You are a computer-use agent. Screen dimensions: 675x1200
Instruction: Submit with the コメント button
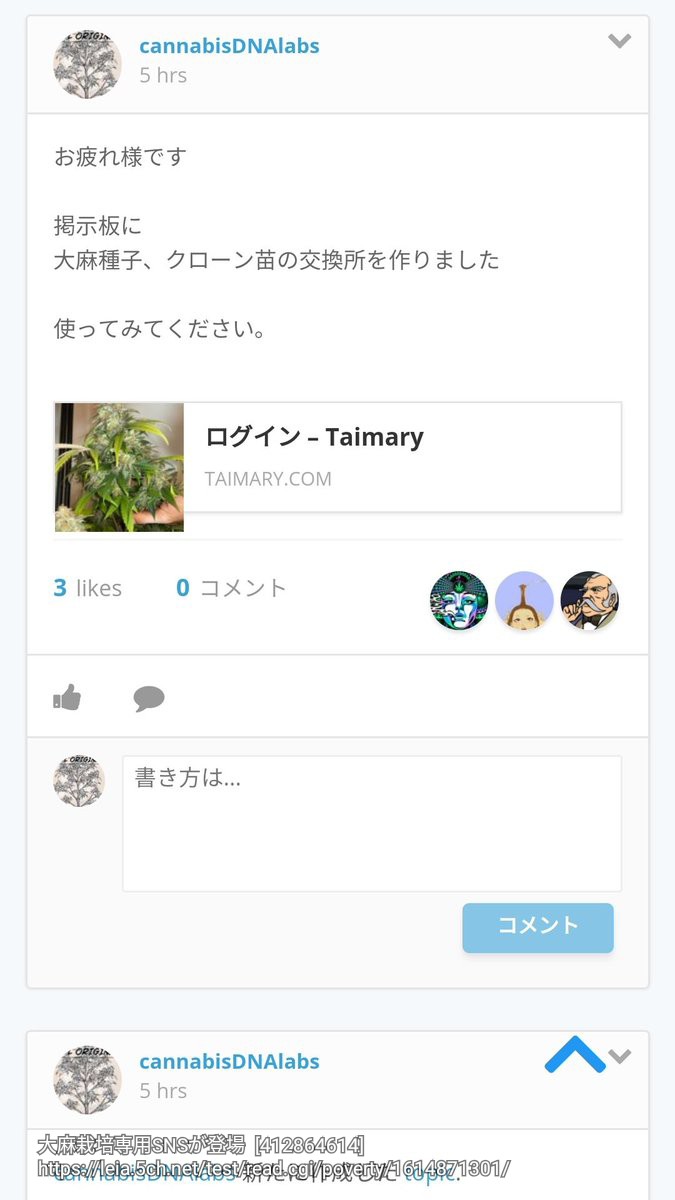coord(538,927)
